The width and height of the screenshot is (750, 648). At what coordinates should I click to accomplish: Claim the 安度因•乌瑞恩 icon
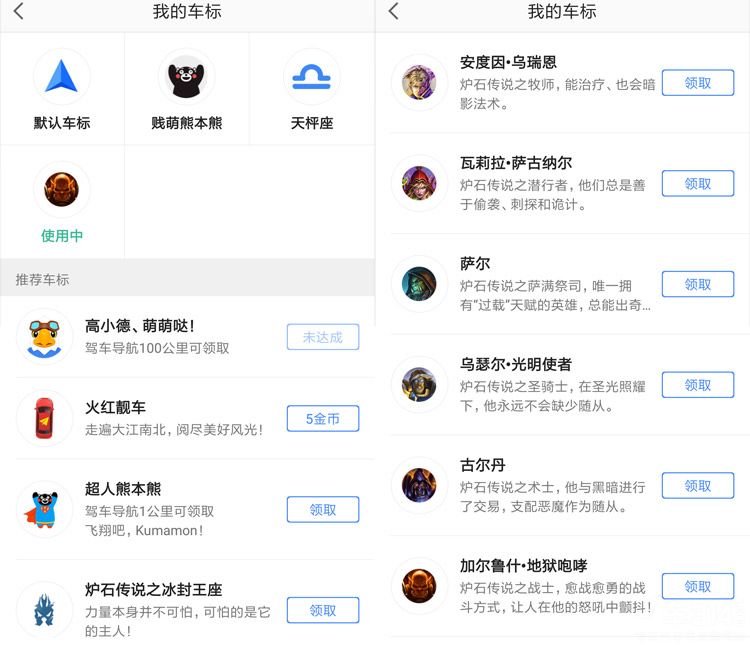697,83
